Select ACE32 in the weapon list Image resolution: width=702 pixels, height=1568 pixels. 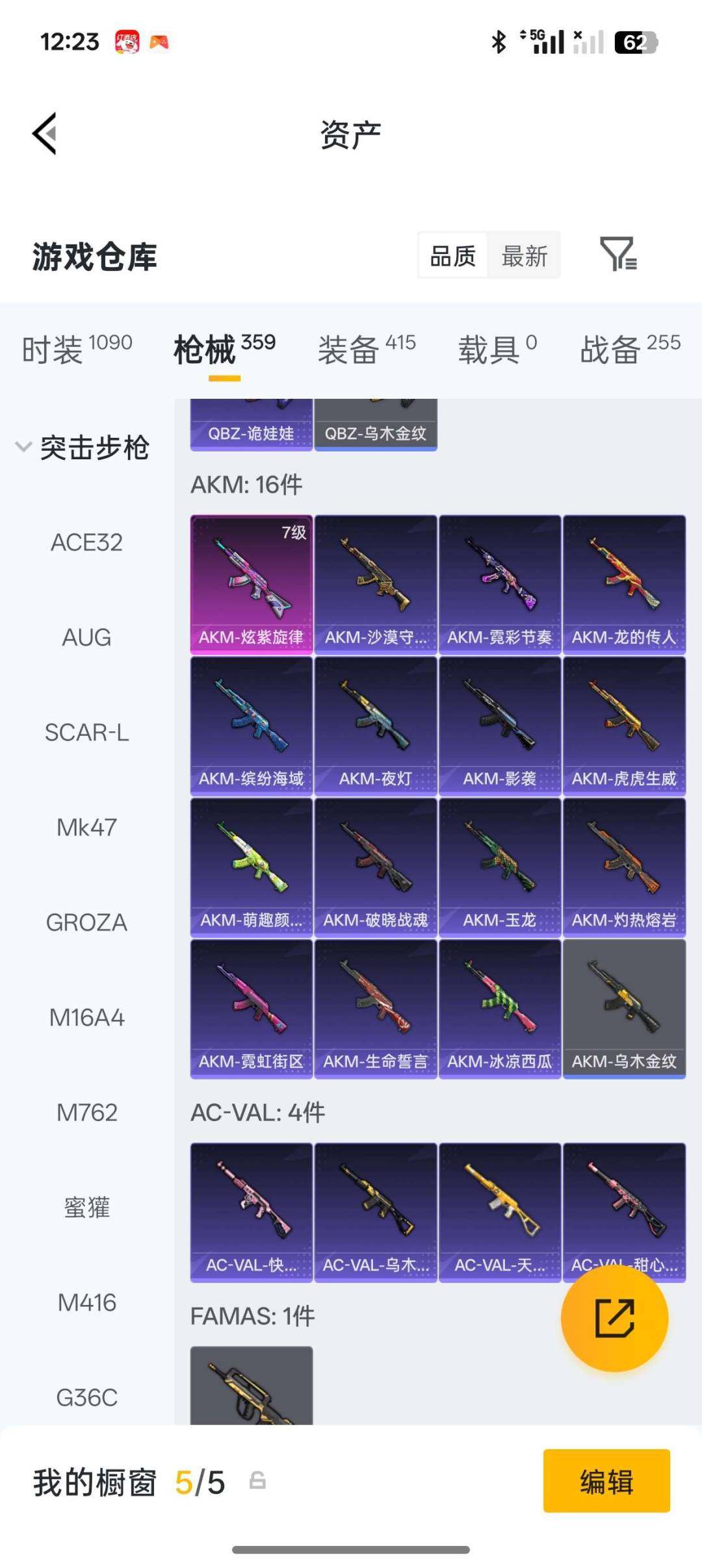(x=86, y=542)
